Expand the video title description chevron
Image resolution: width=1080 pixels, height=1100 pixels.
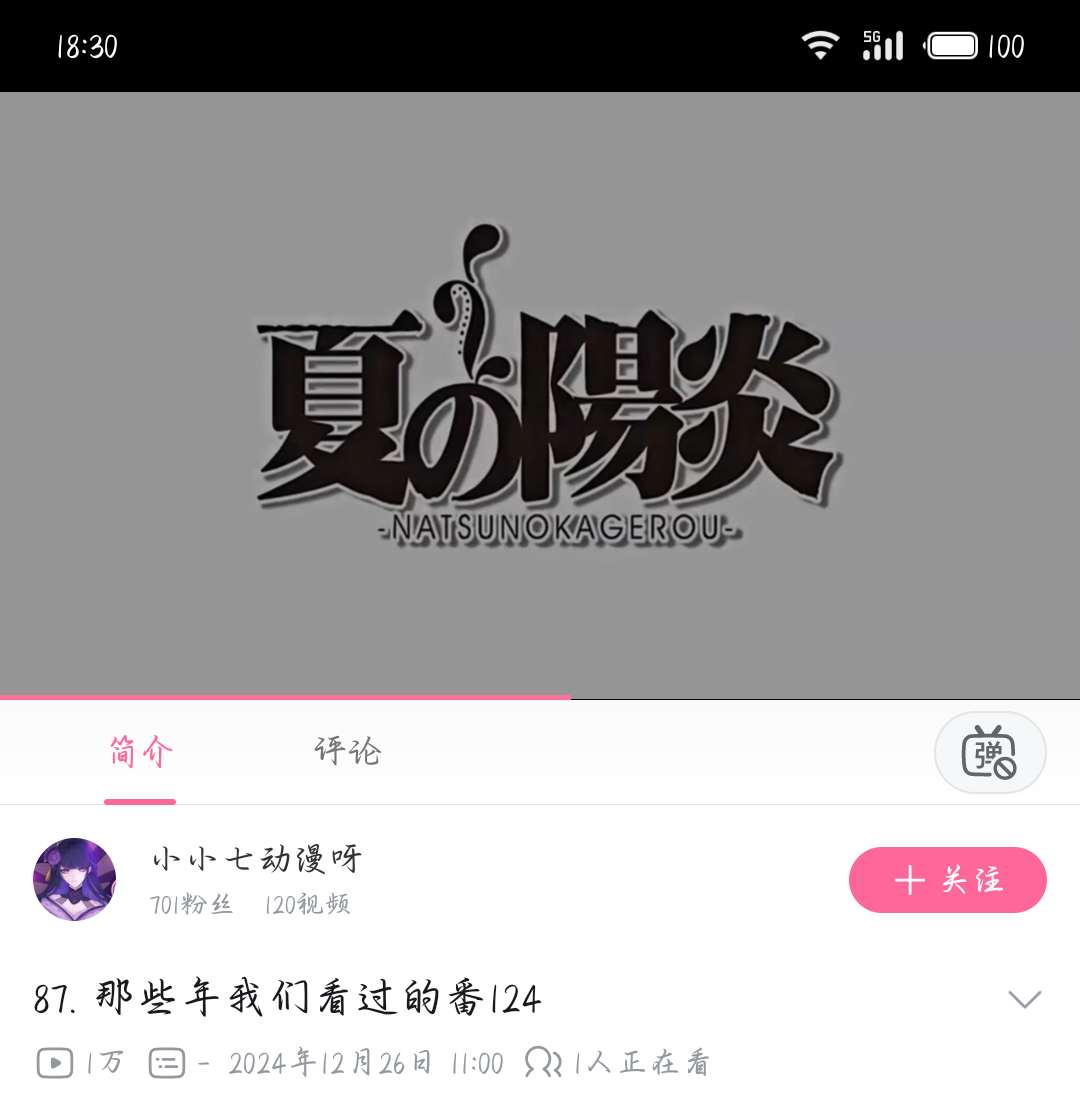pyautogui.click(x=1024, y=999)
